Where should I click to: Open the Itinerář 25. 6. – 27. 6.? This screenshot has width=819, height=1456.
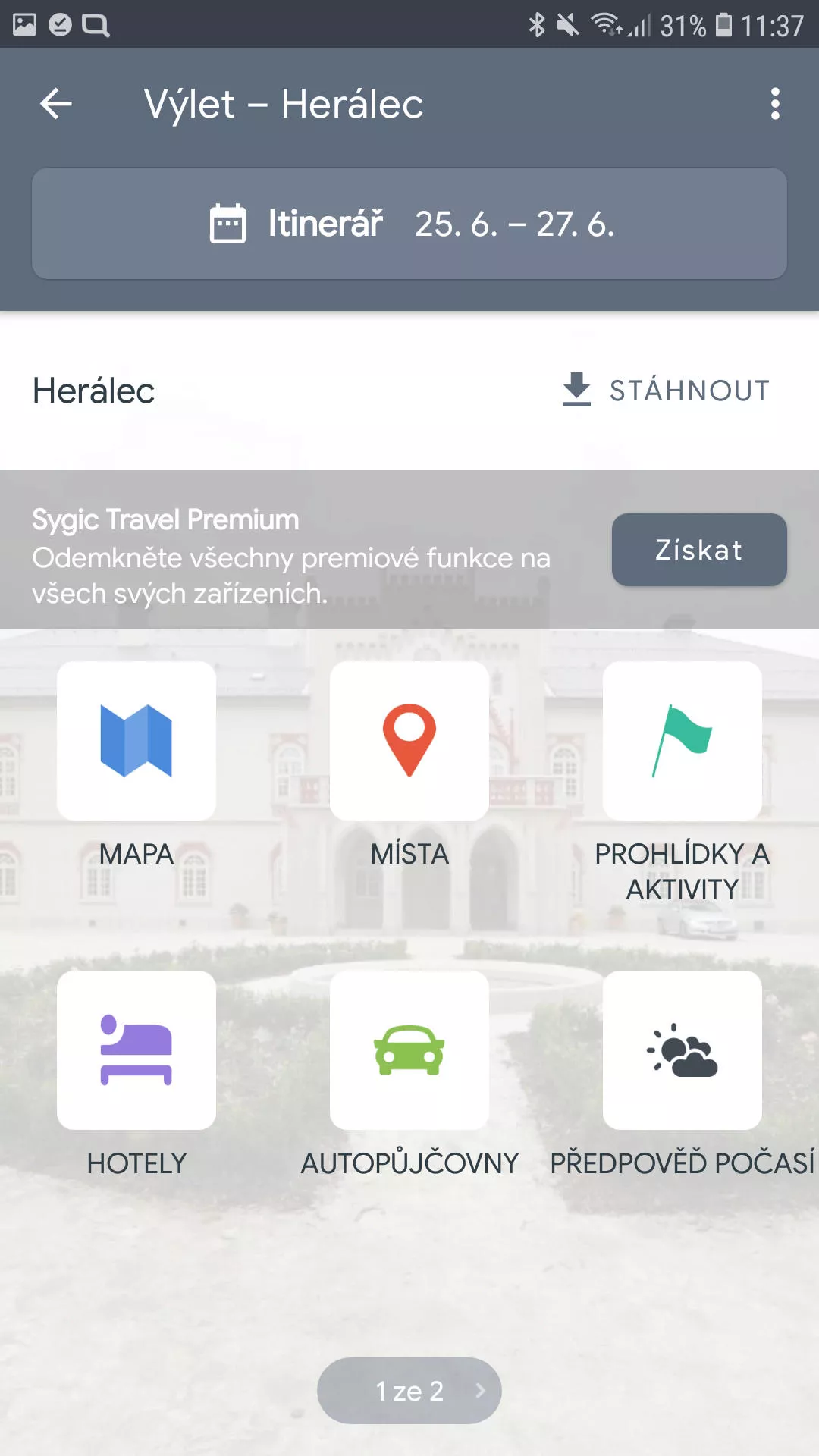409,224
